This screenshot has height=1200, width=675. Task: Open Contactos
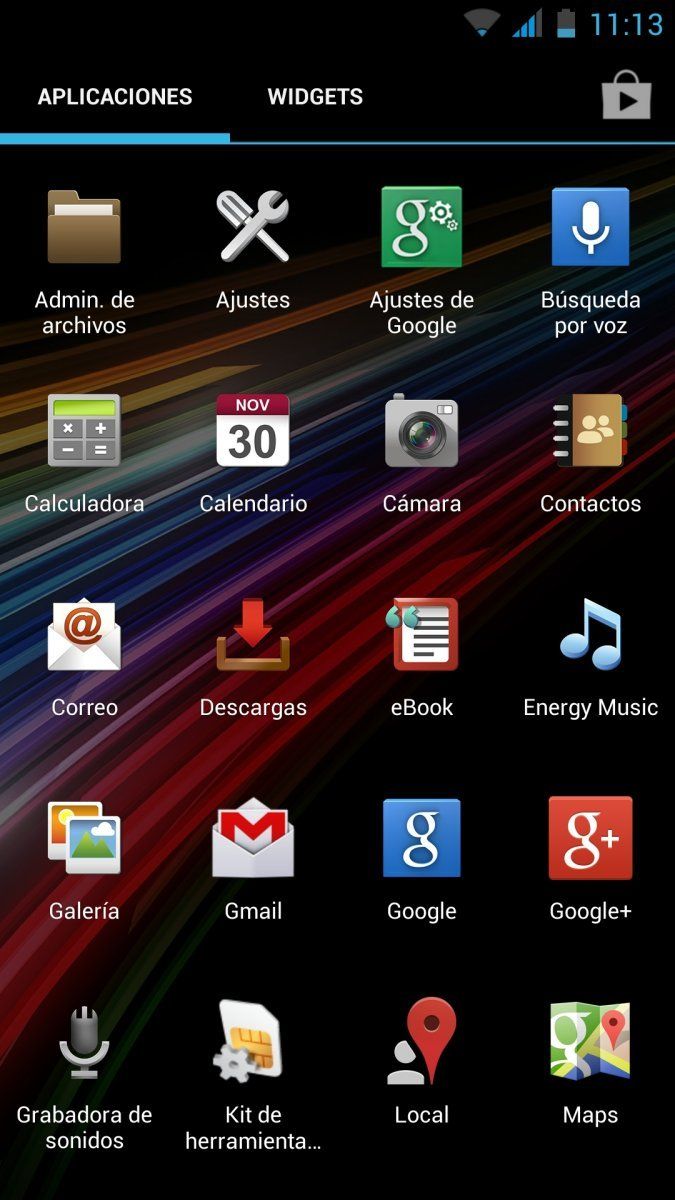pos(590,431)
